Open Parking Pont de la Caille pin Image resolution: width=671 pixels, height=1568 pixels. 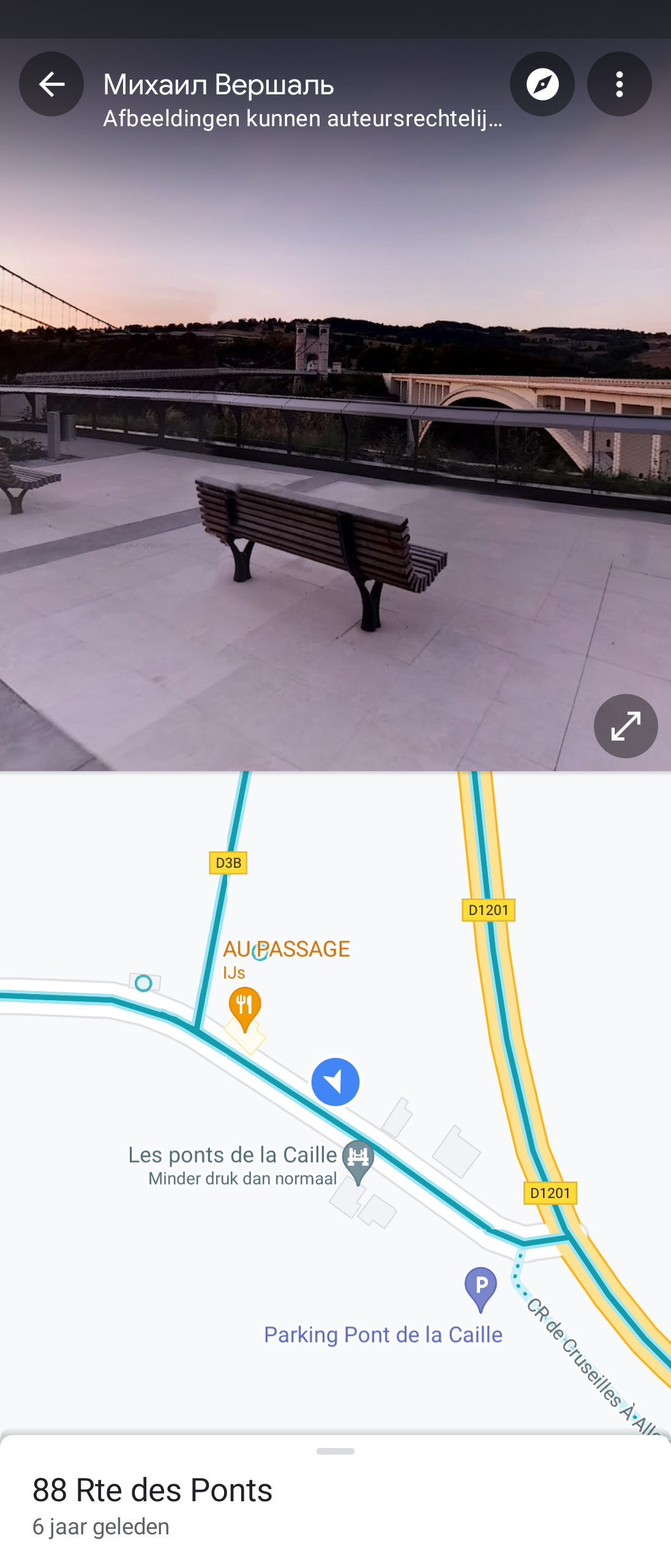tap(481, 1287)
